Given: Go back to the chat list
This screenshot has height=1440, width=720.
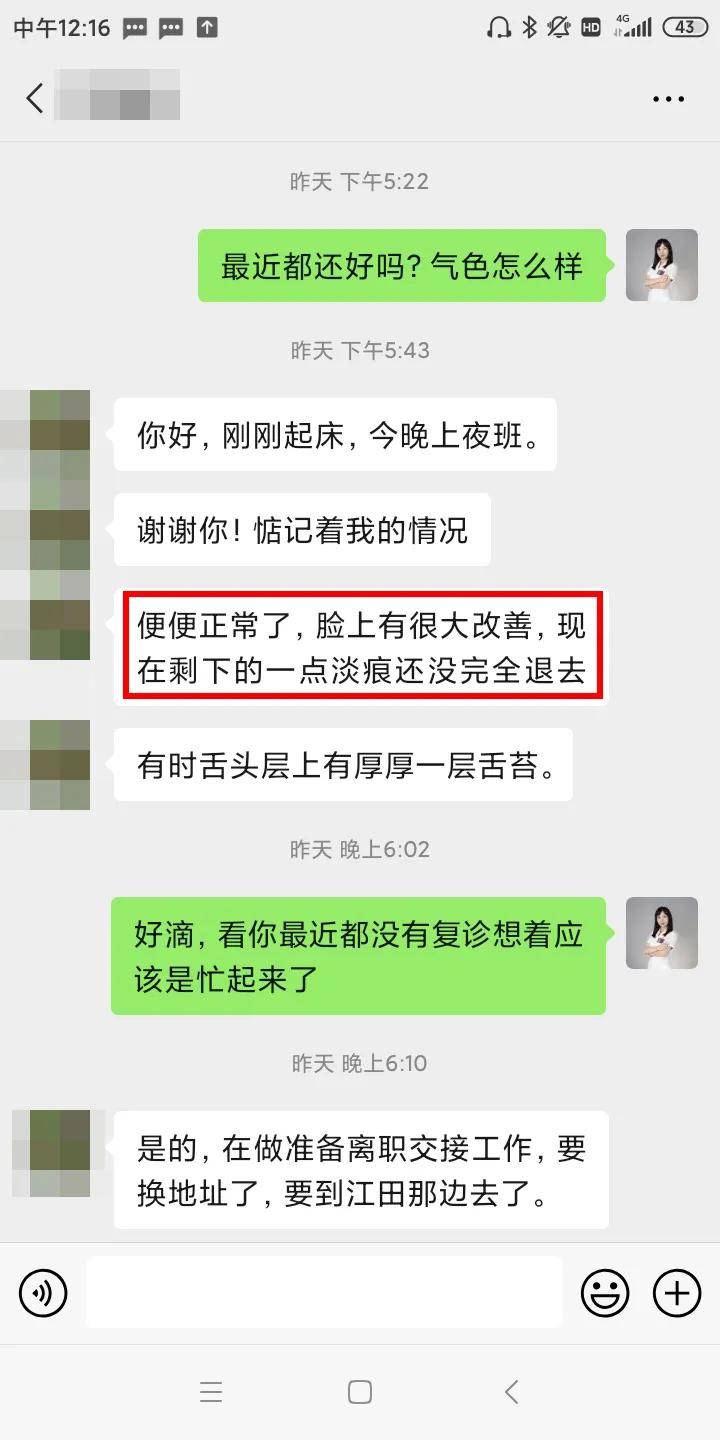Looking at the screenshot, I should [x=35, y=98].
